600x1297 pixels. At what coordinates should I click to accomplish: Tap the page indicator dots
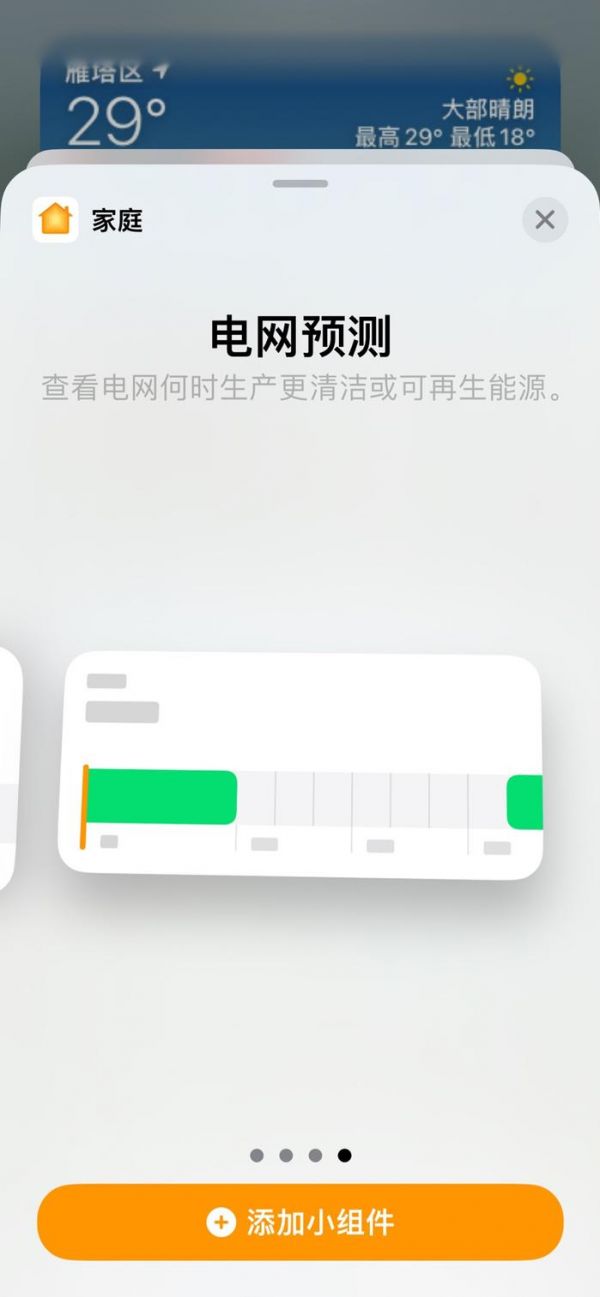pyautogui.click(x=300, y=1155)
